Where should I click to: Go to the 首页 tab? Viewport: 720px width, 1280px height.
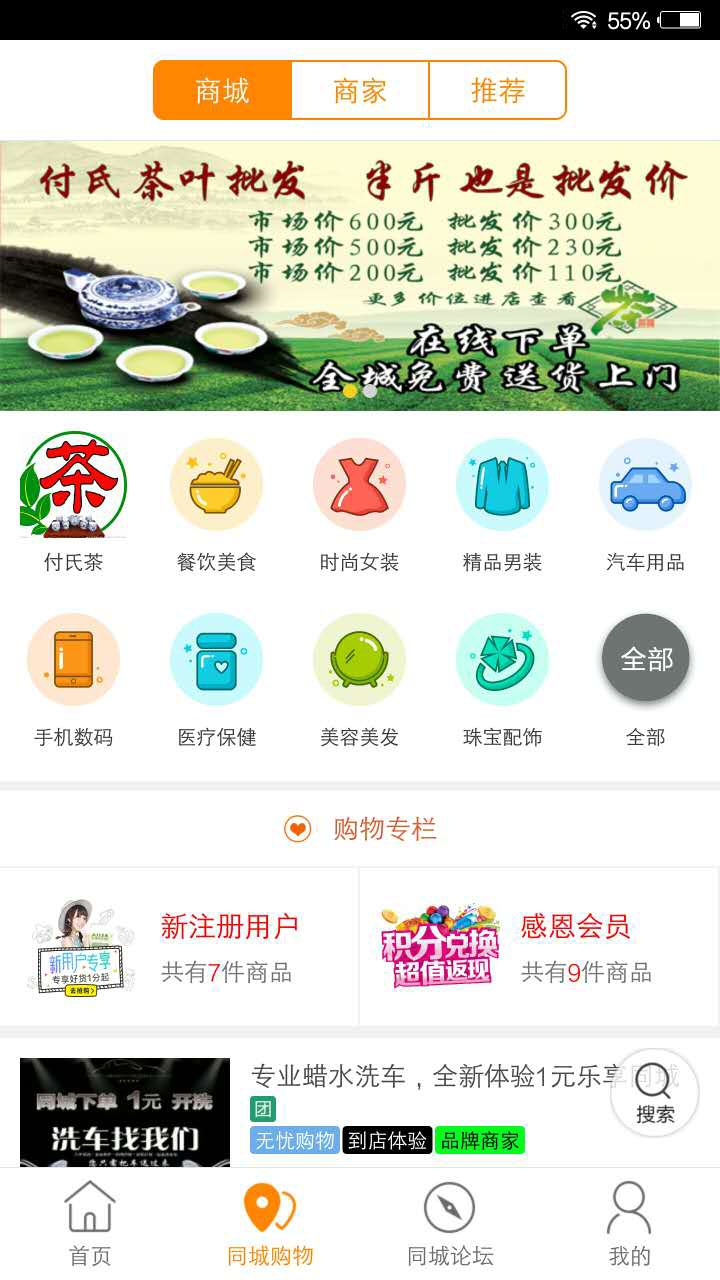90,1223
